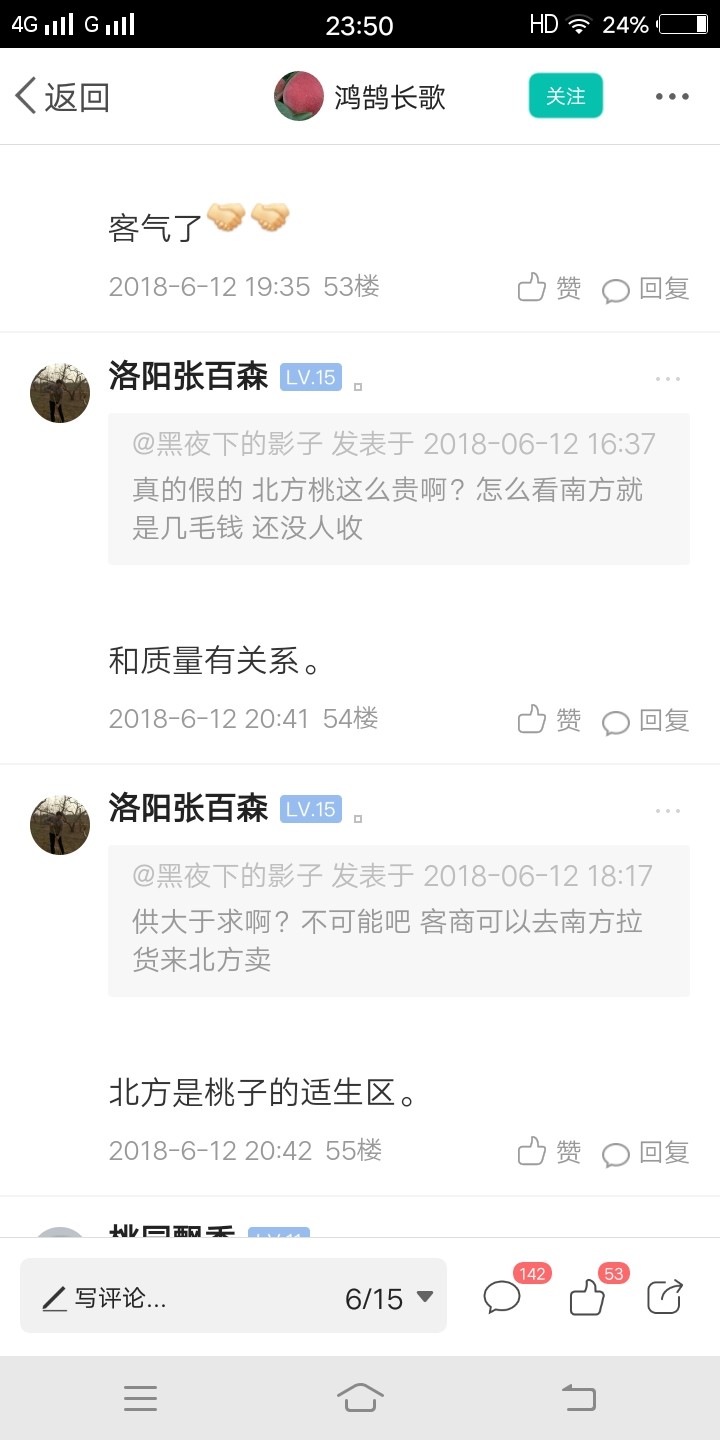Like the comment on floor 53楼

tap(549, 288)
